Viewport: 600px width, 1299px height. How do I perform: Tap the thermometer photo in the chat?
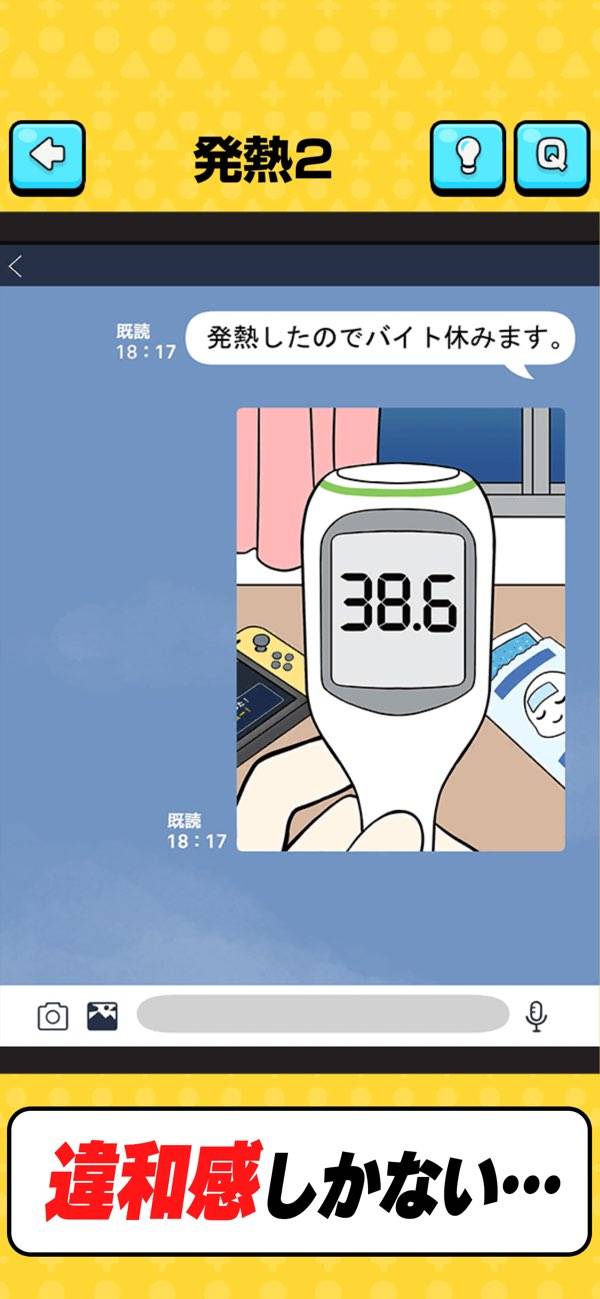(400, 629)
